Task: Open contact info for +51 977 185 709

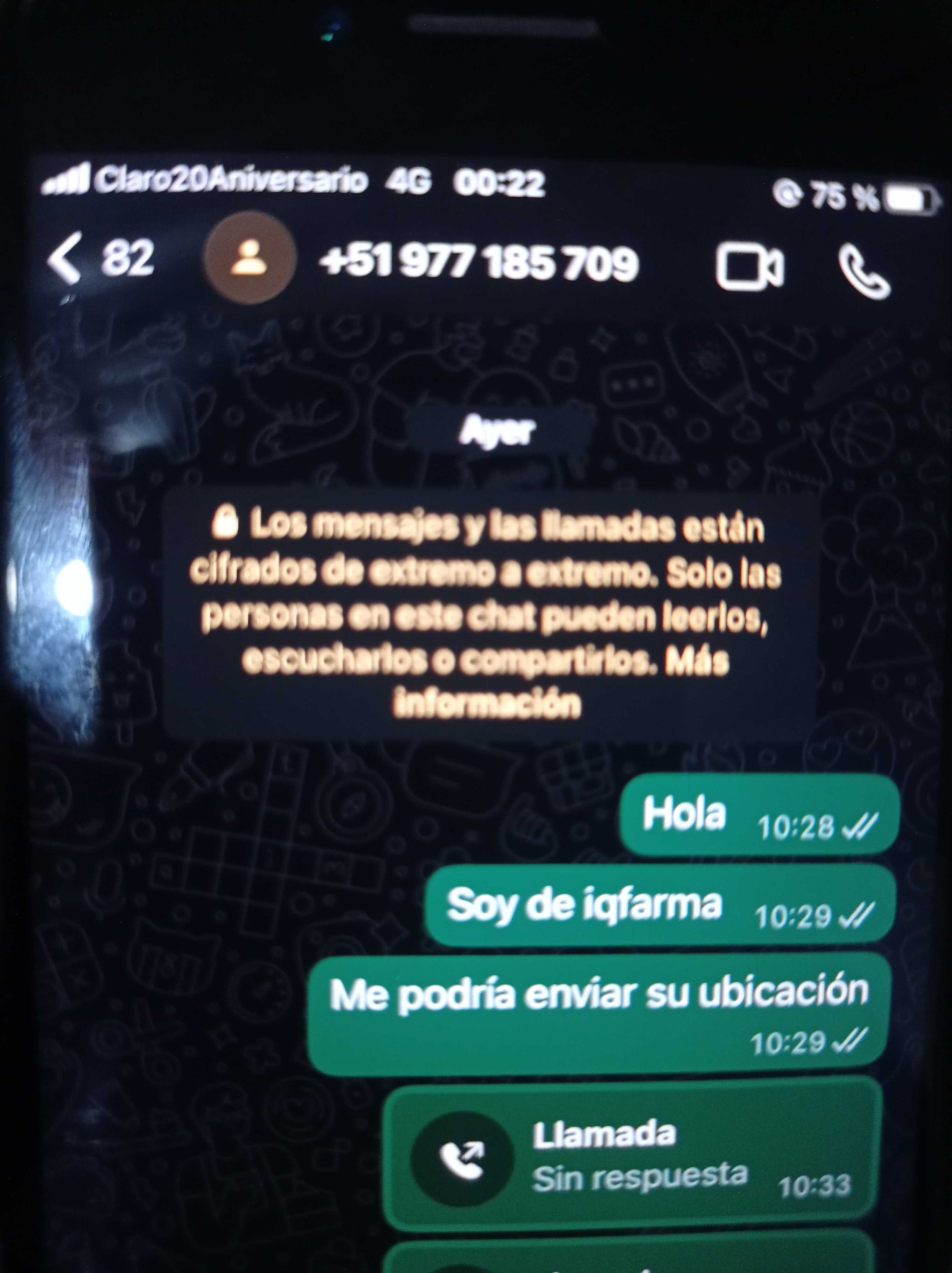Action: [479, 263]
